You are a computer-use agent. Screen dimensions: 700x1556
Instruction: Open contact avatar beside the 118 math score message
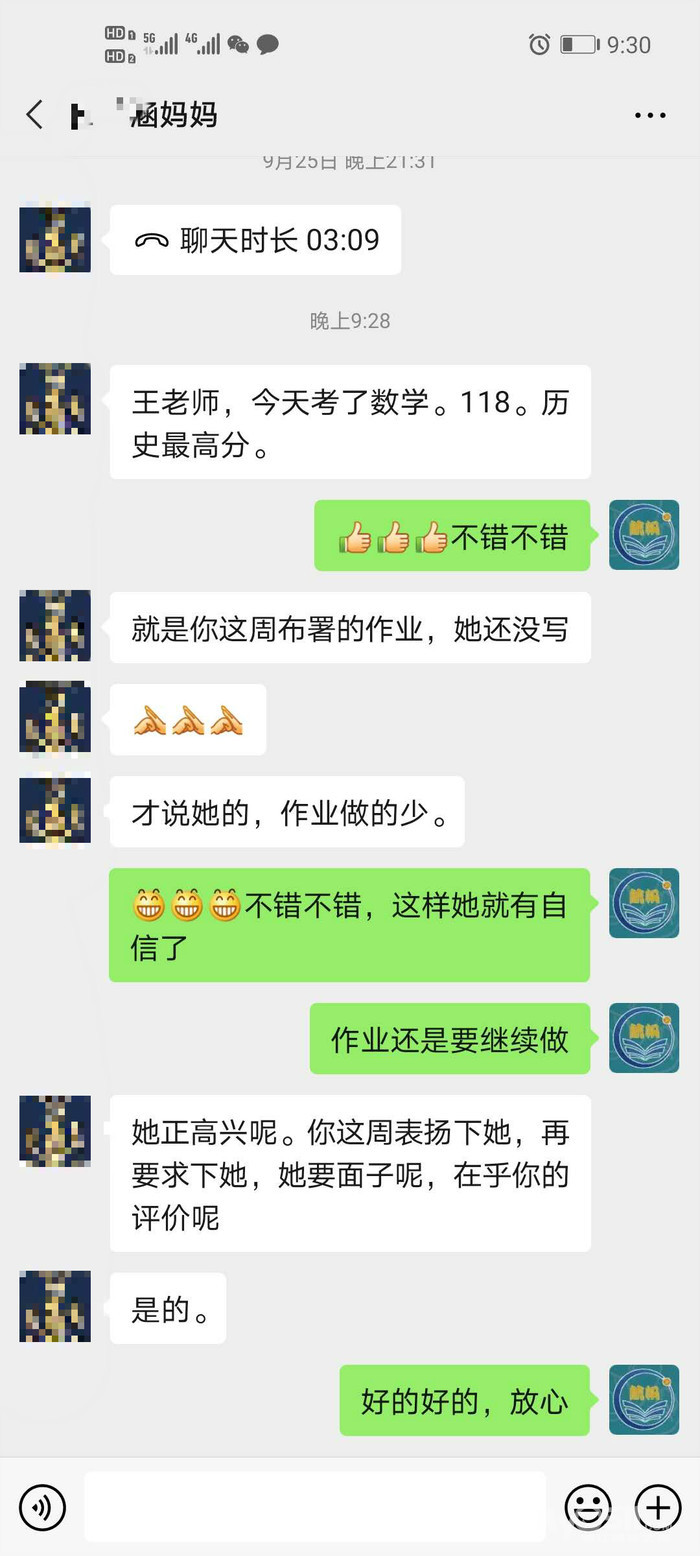point(55,399)
